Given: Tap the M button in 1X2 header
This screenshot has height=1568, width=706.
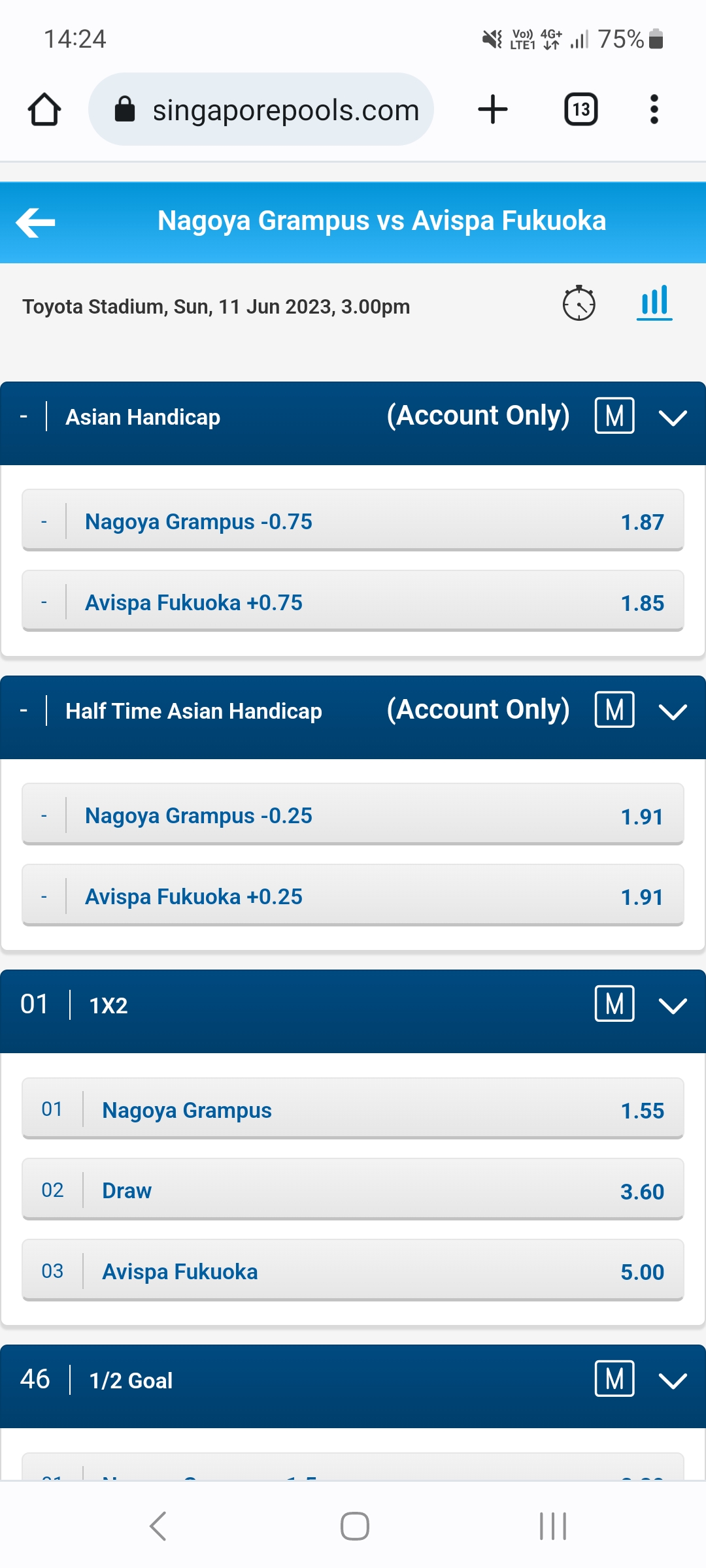Looking at the screenshot, I should tap(614, 1004).
